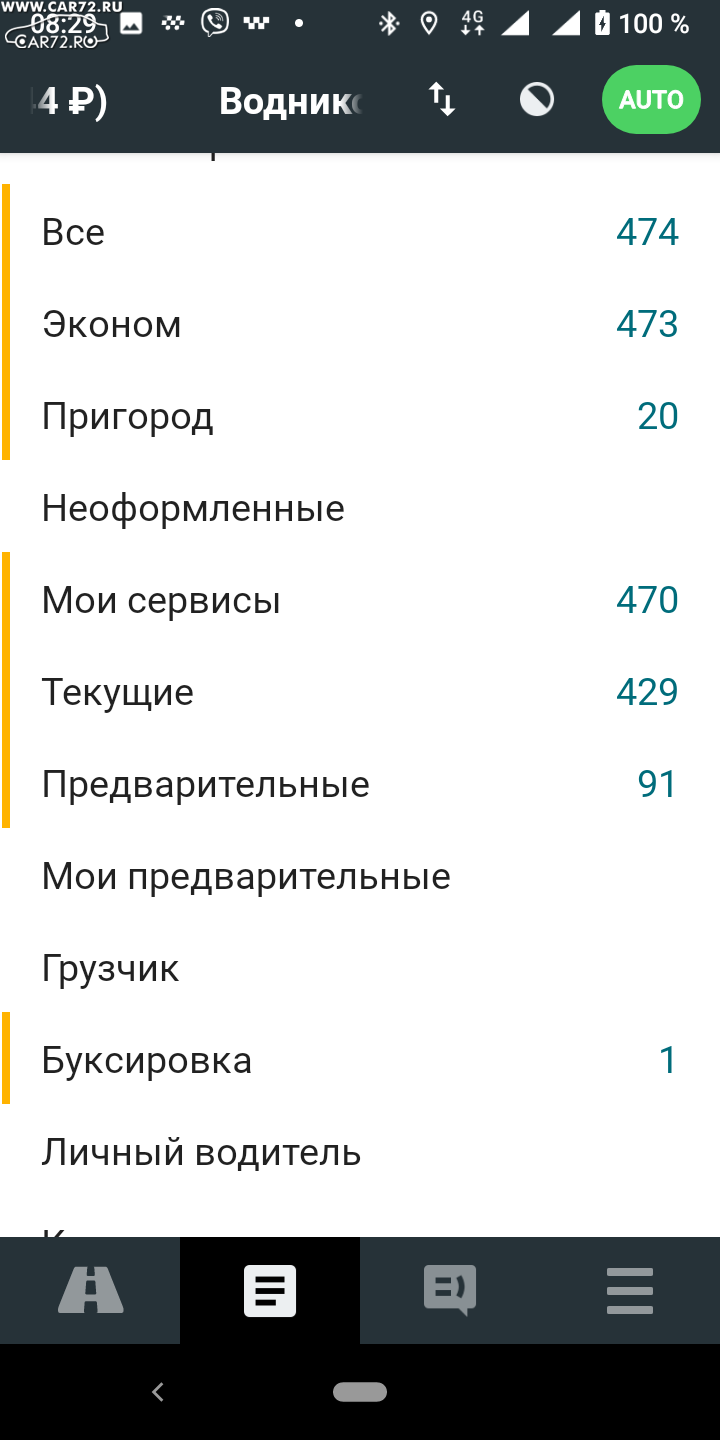Open the Буксировка category
This screenshot has width=720, height=1440.
360,1060
